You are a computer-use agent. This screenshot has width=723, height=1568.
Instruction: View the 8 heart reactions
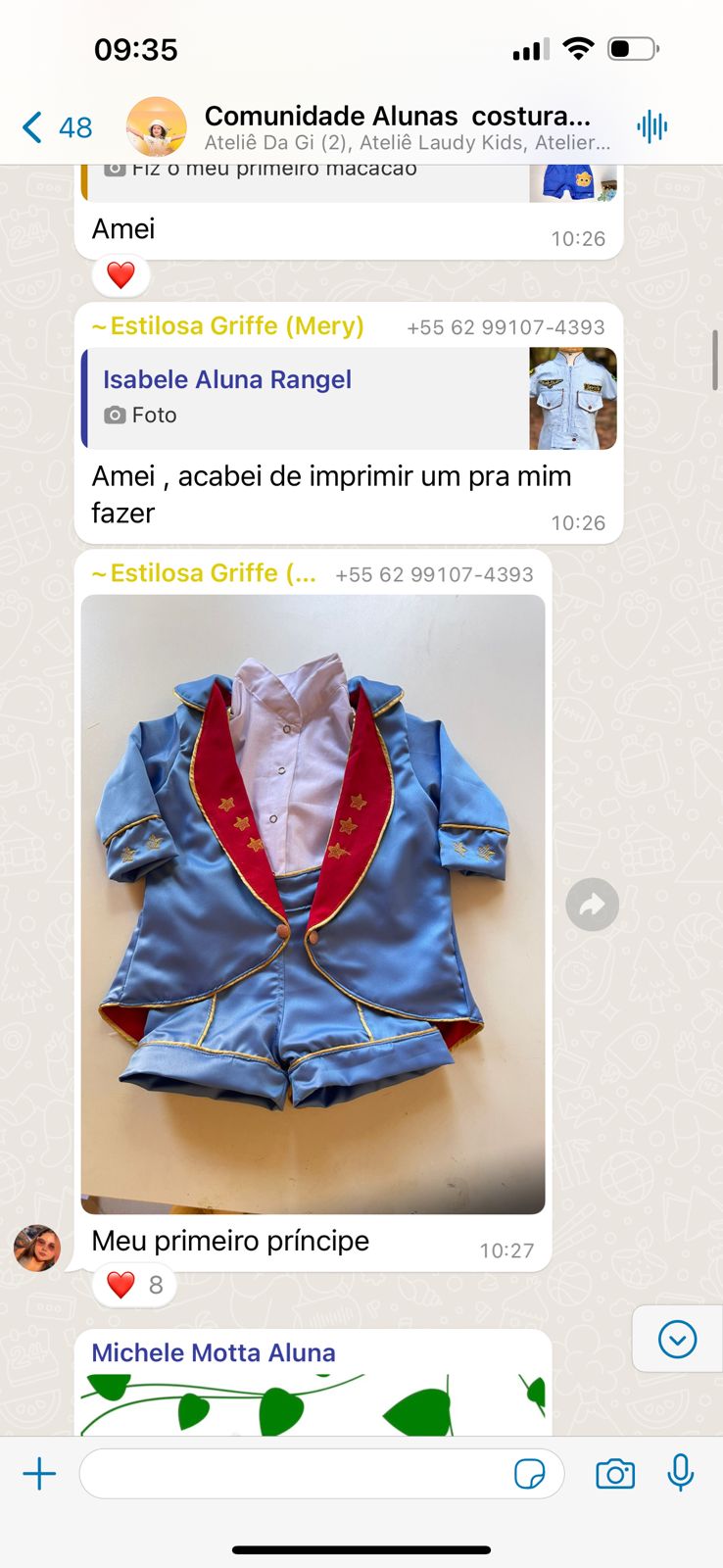(x=134, y=1285)
